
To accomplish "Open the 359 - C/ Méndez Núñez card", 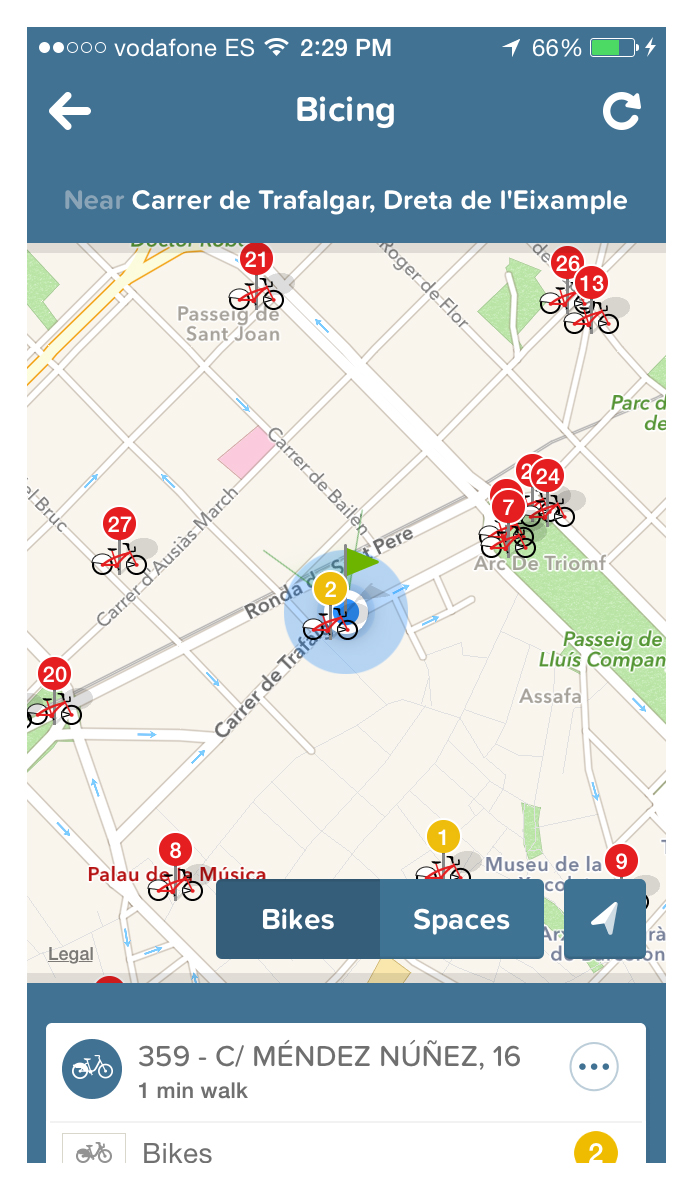I will [346, 1072].
